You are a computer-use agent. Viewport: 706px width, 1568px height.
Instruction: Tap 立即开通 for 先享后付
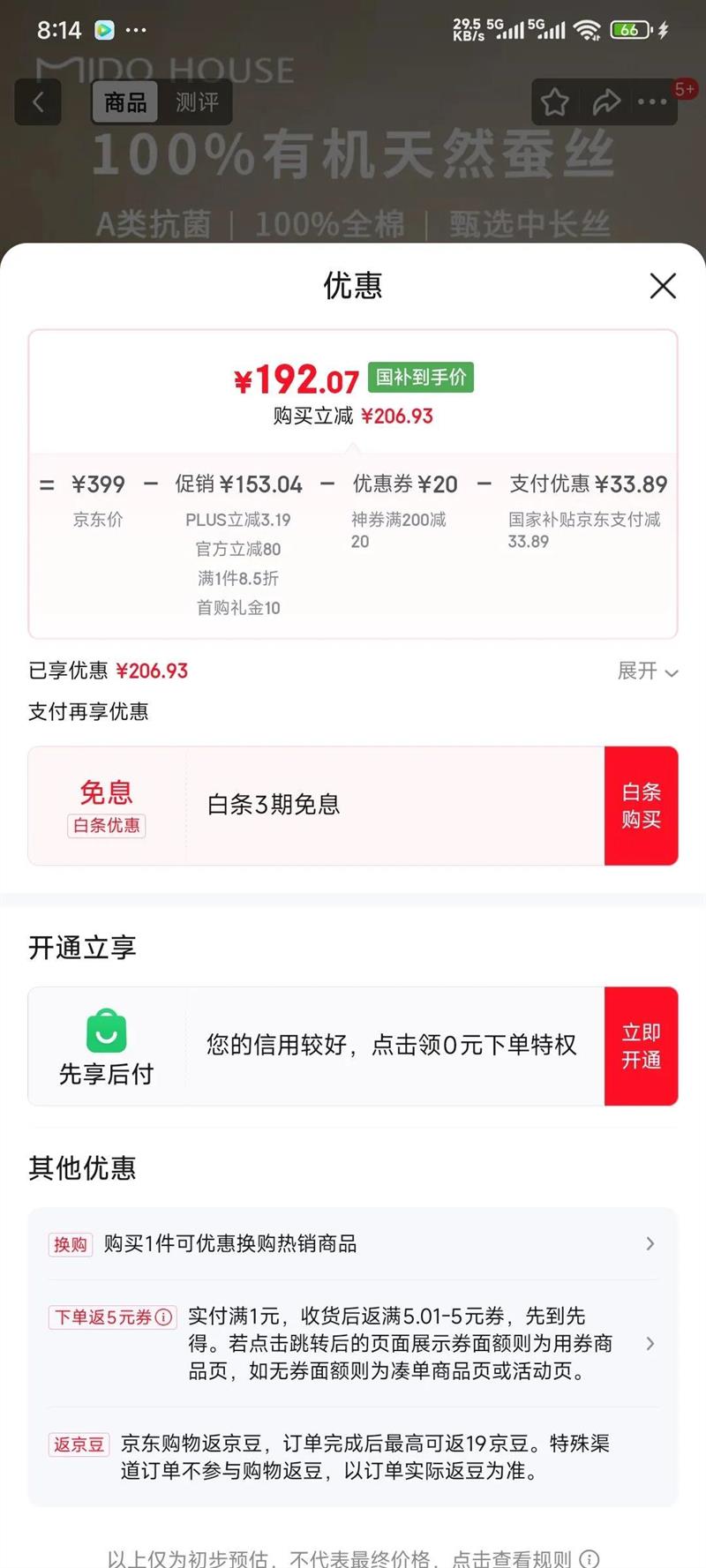pyautogui.click(x=641, y=1046)
